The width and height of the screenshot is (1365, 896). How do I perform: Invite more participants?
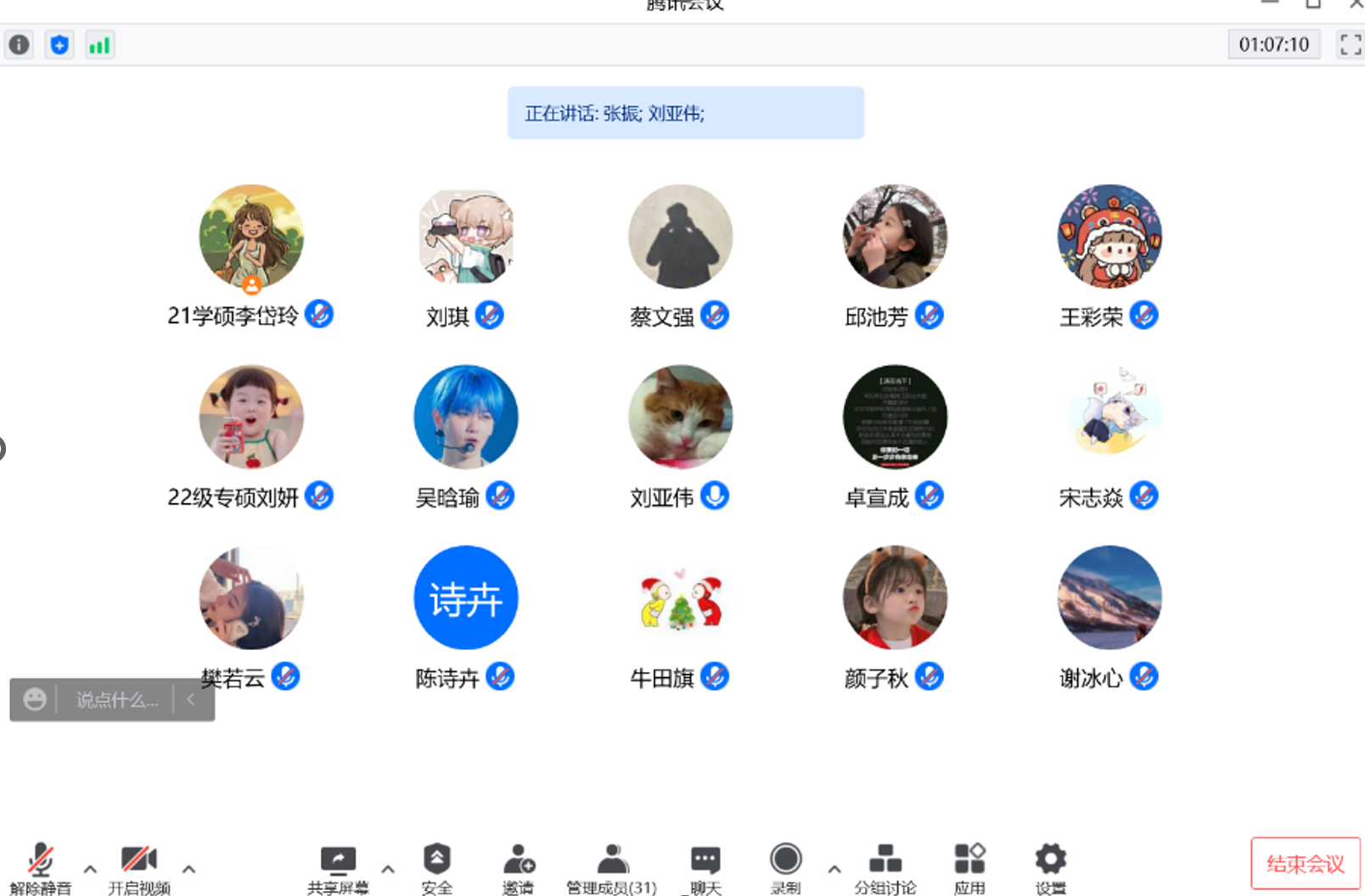[519, 865]
